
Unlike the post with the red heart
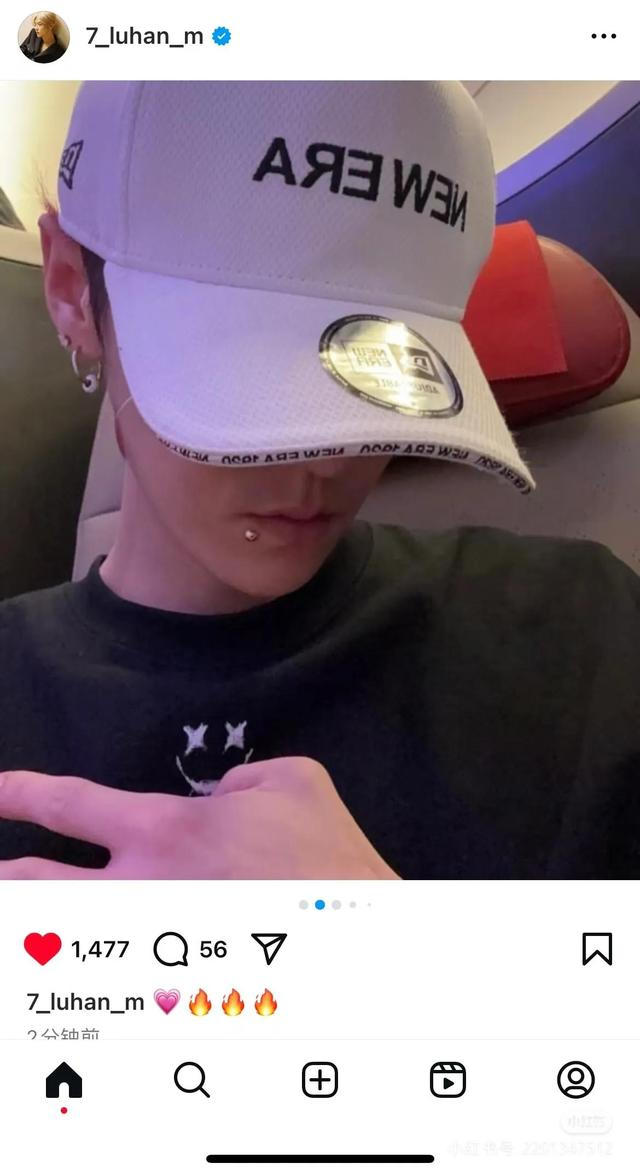pos(43,949)
